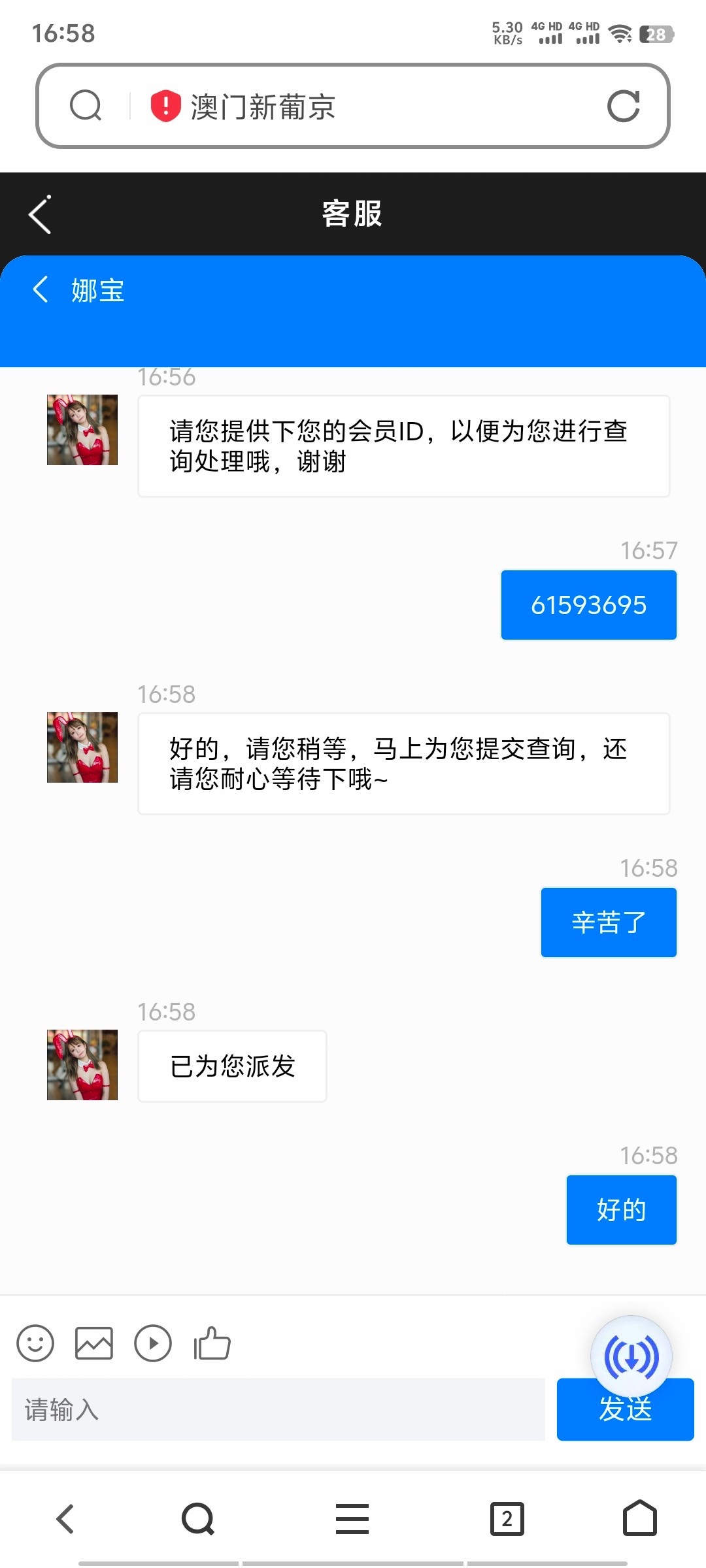Image resolution: width=706 pixels, height=1568 pixels.
Task: Tap the red security shield warning icon
Action: 163,106
